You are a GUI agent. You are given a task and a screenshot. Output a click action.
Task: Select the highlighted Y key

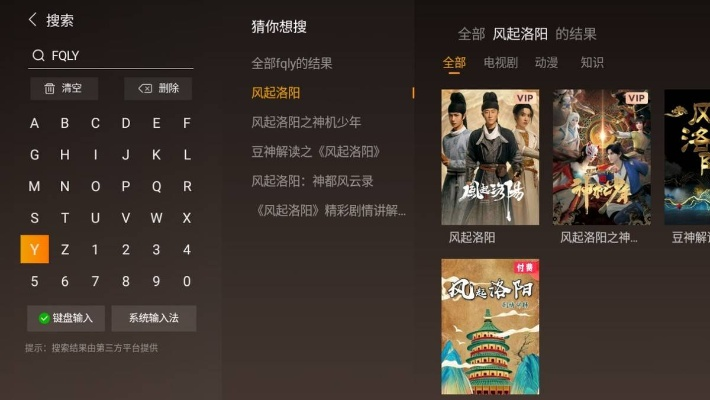point(34,249)
